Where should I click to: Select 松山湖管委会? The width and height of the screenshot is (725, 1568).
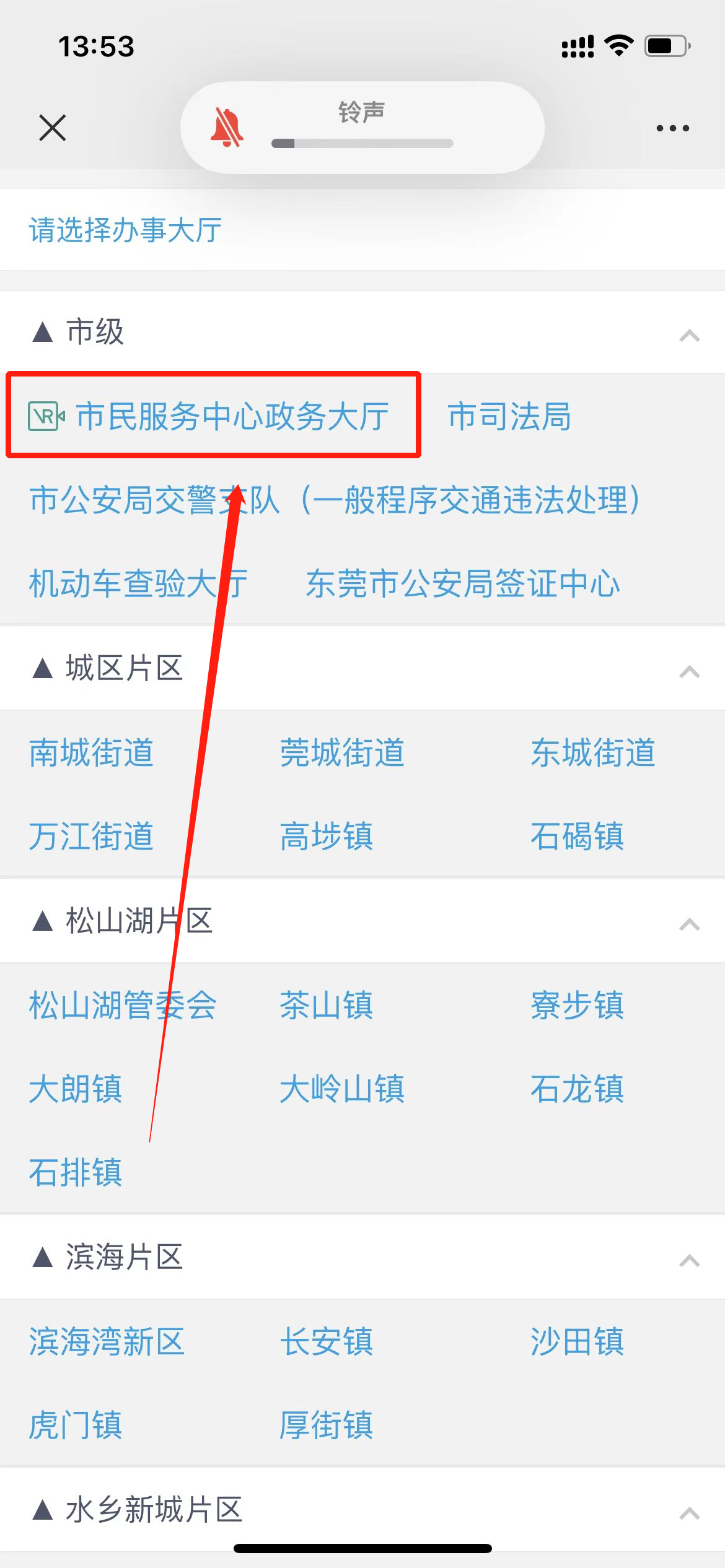click(x=123, y=1004)
